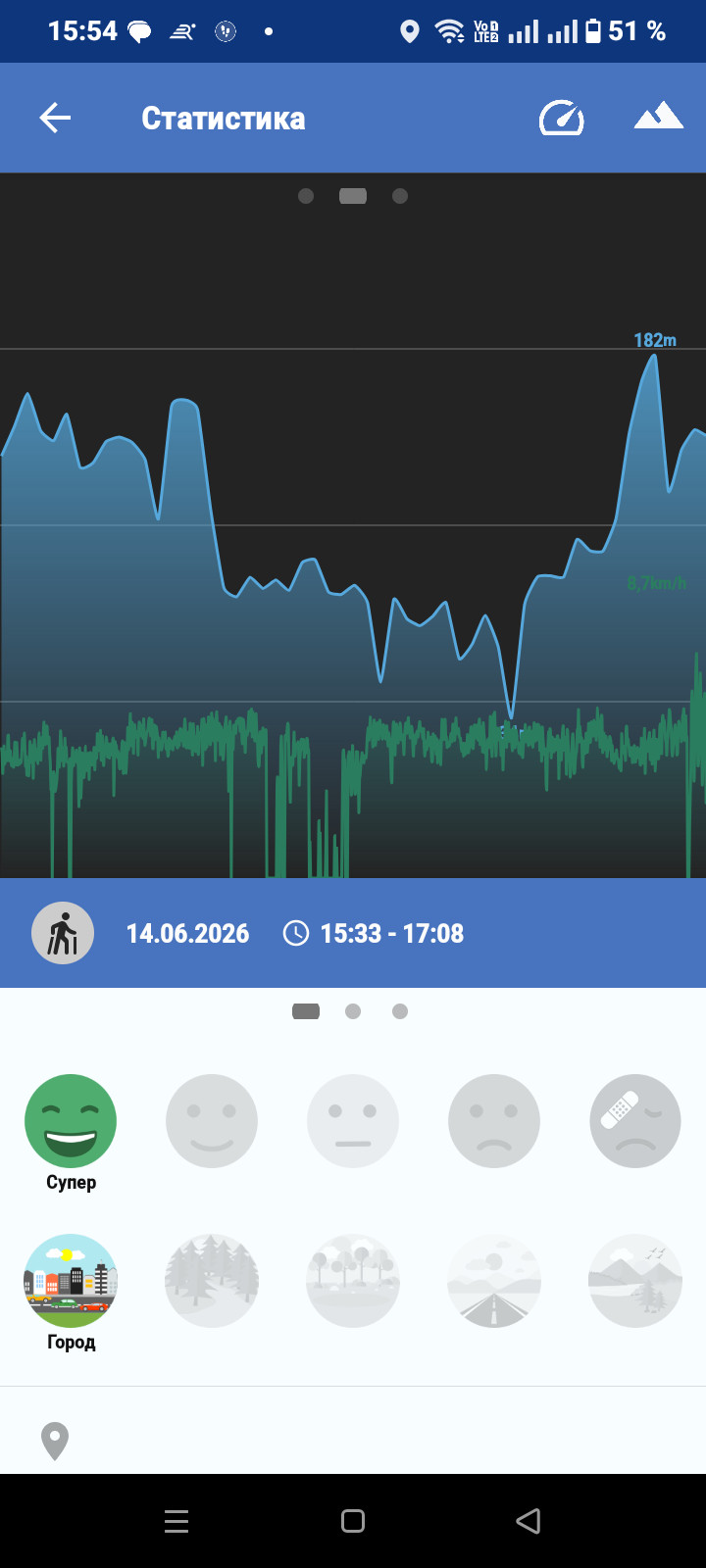Select the injured bandaged face mood
Image resolution: width=706 pixels, height=1568 pixels.
click(x=635, y=1121)
